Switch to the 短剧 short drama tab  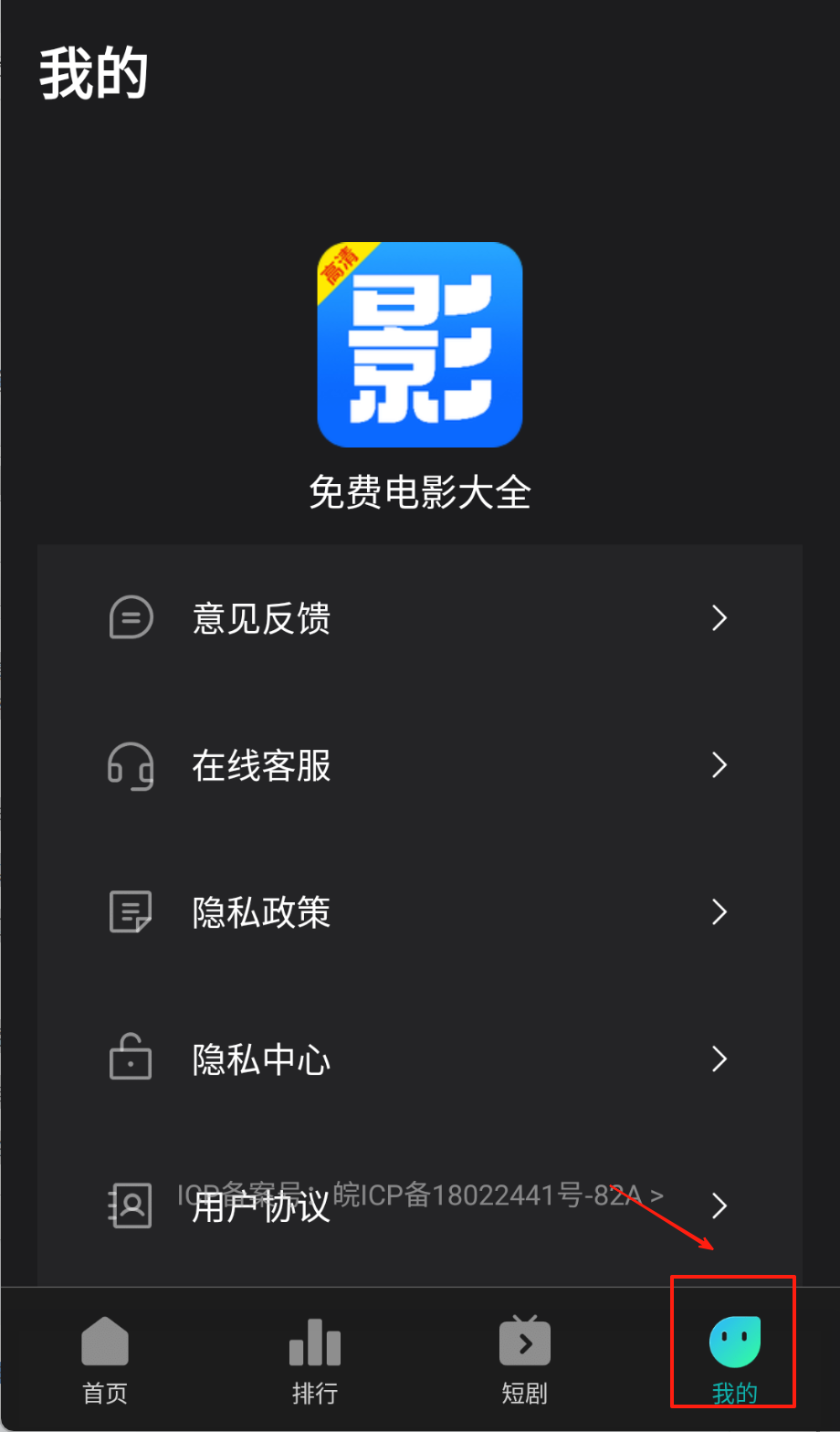[524, 1359]
